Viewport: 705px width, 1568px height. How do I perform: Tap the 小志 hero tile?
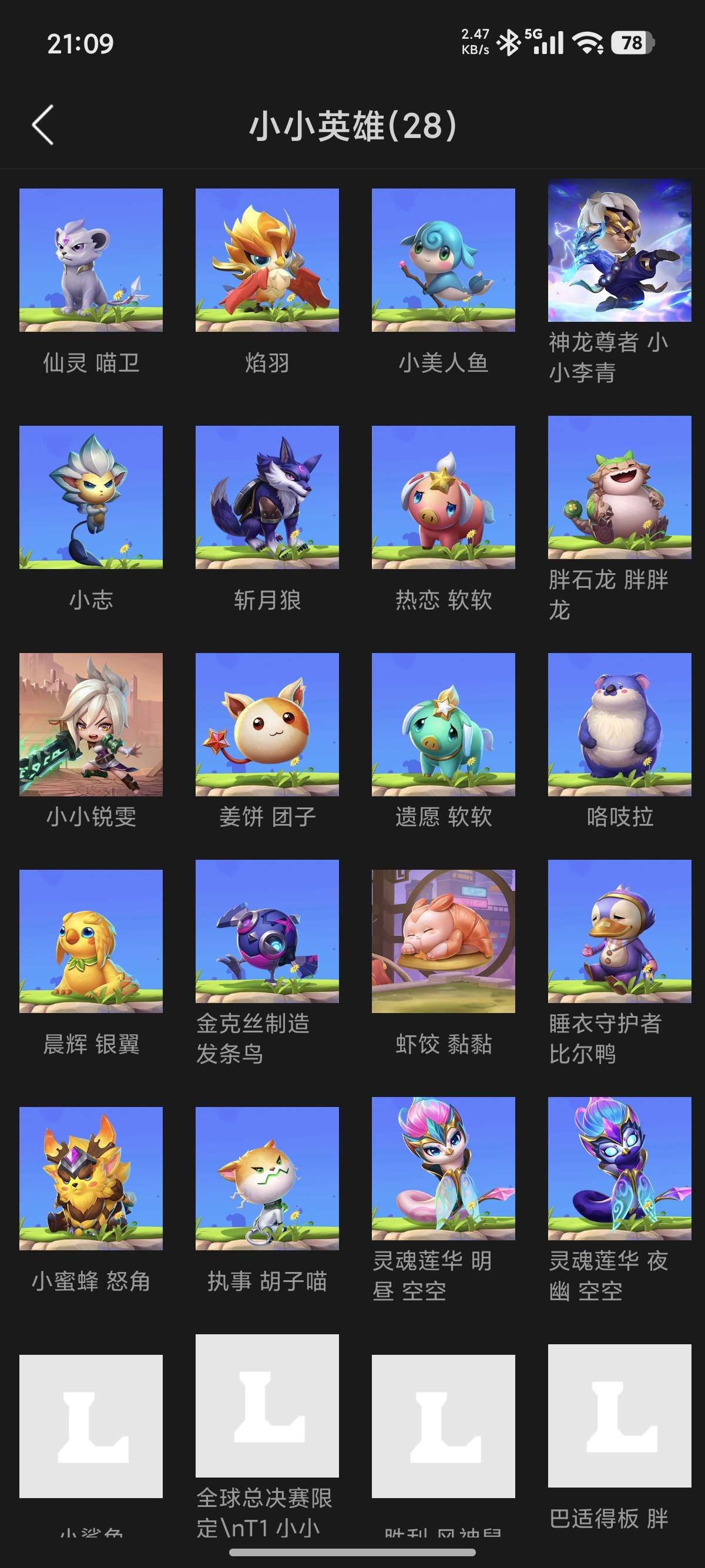(x=90, y=497)
